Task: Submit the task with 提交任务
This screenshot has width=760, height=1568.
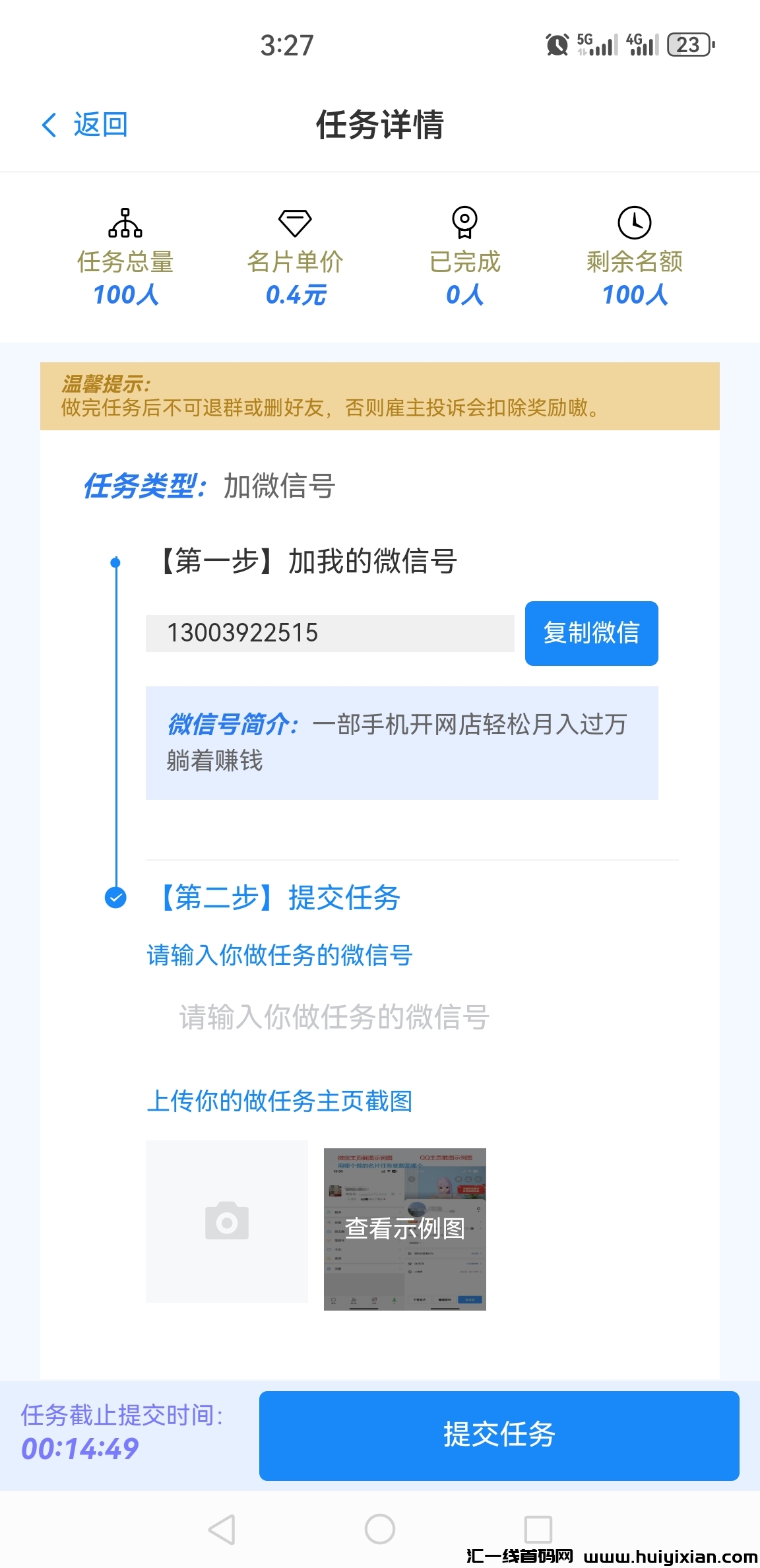Action: (x=499, y=1435)
